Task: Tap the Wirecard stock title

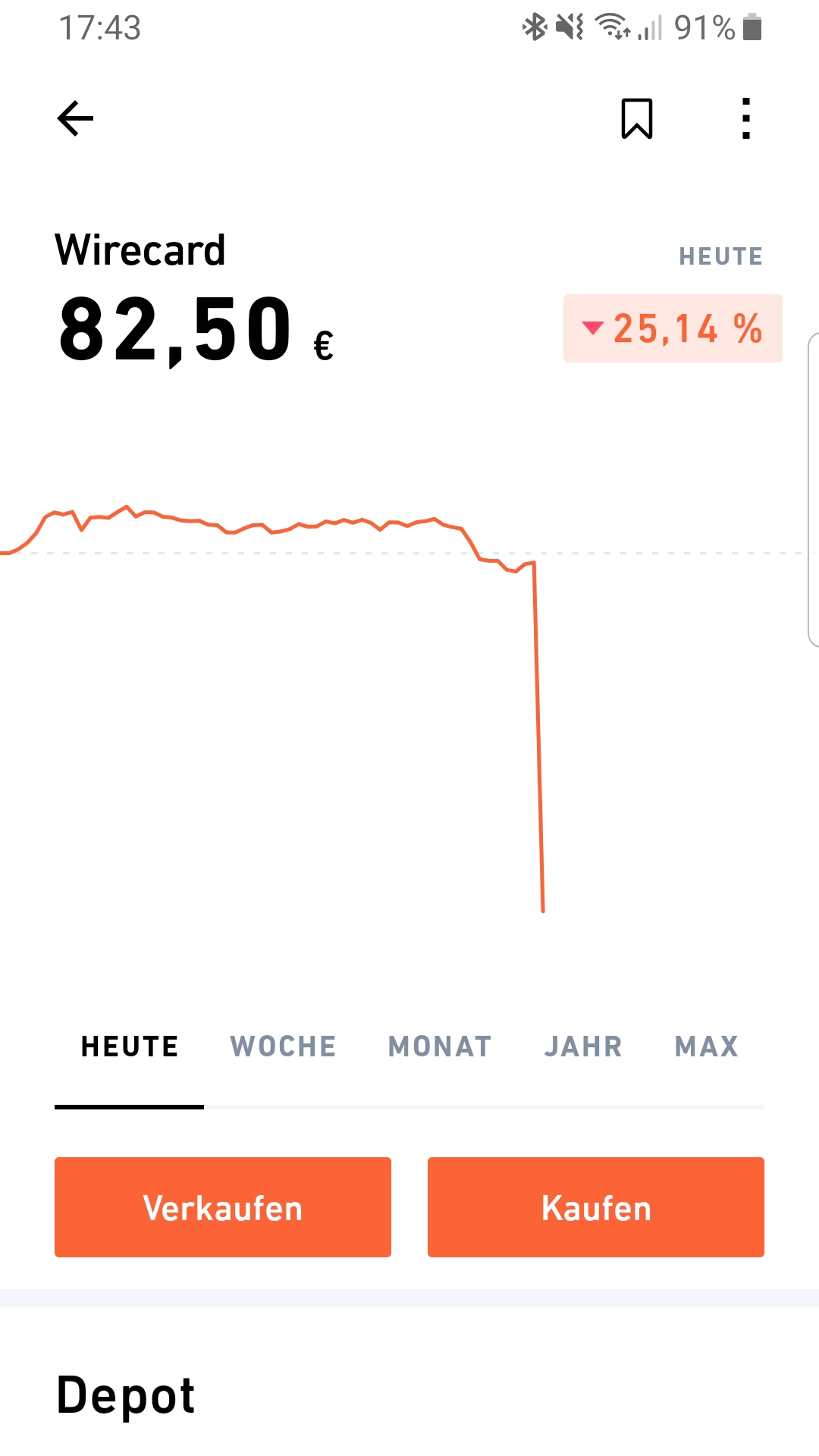Action: pyautogui.click(x=141, y=250)
